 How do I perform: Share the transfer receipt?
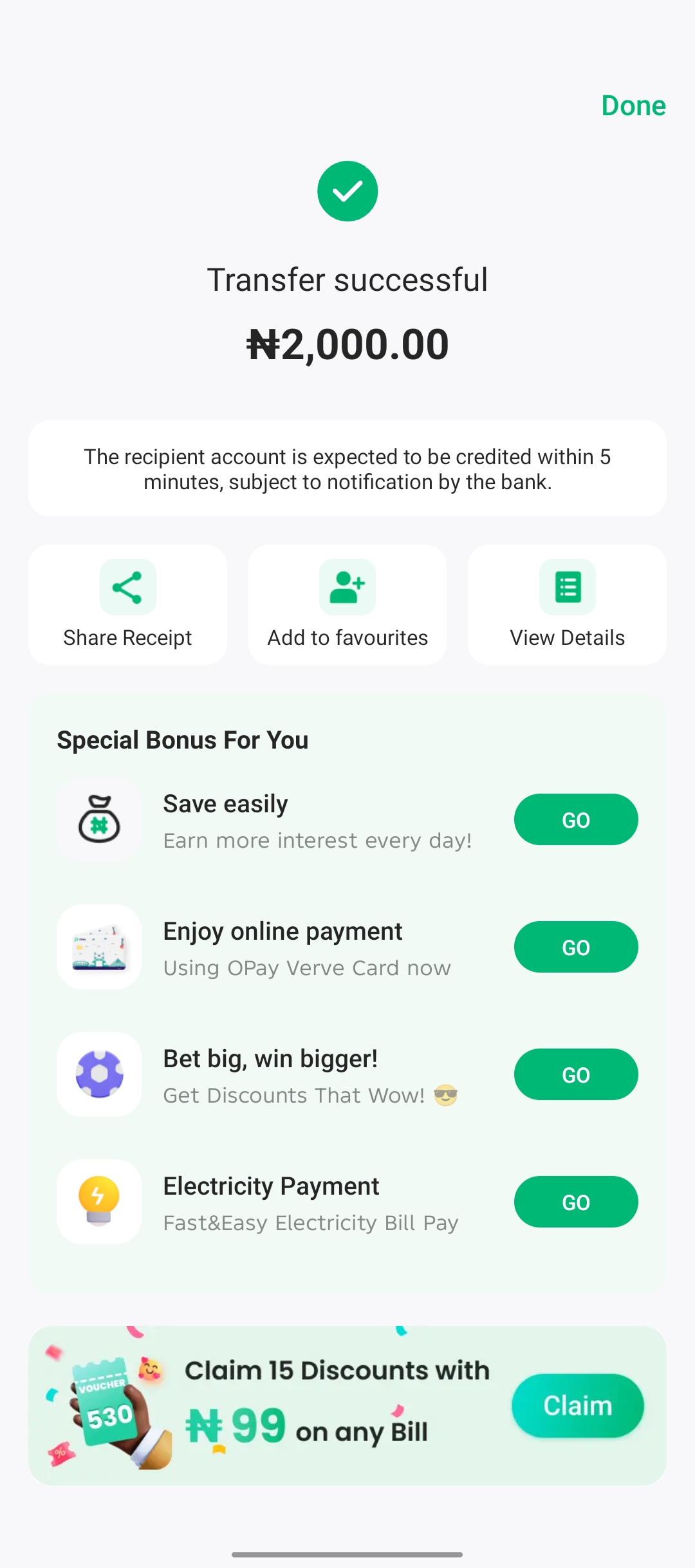[127, 604]
